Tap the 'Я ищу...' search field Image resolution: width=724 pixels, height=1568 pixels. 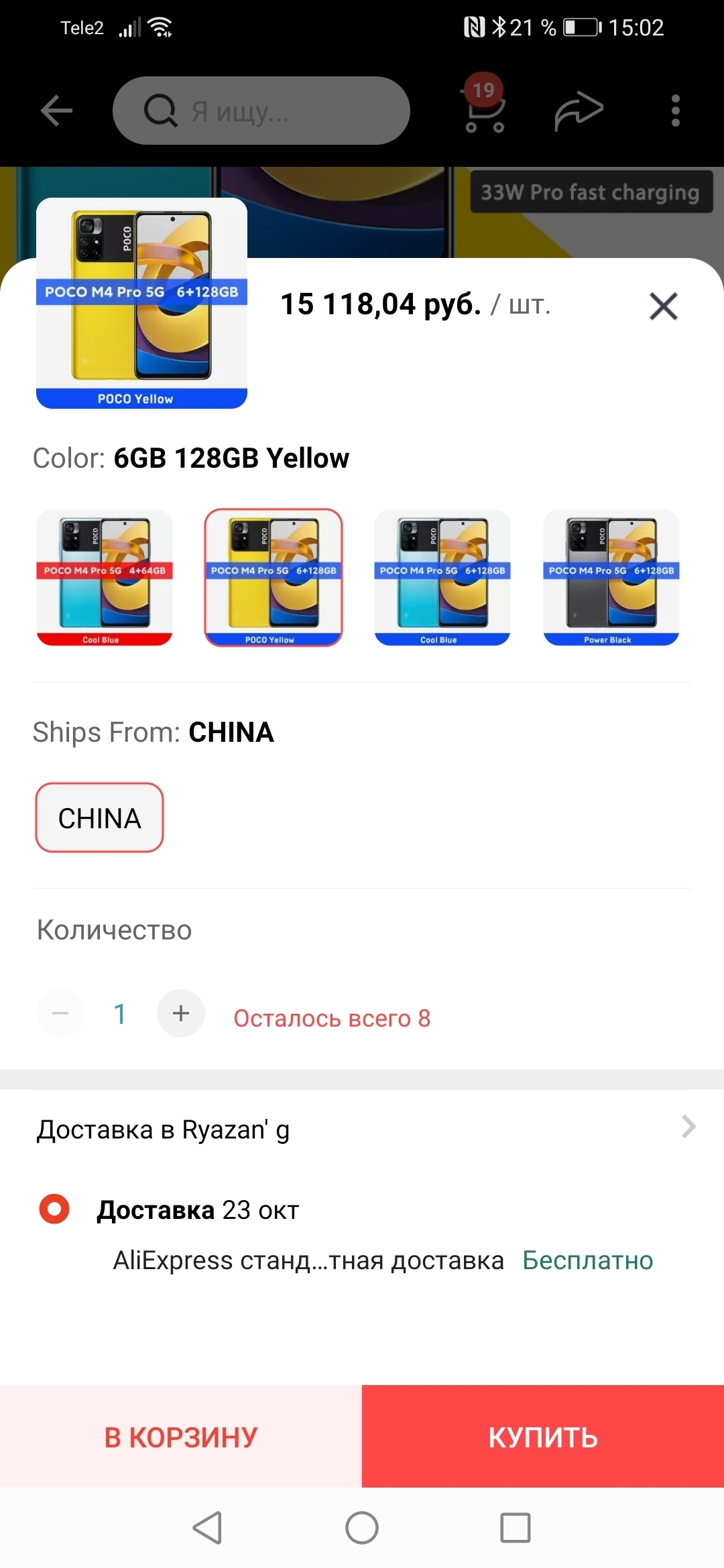[261, 111]
